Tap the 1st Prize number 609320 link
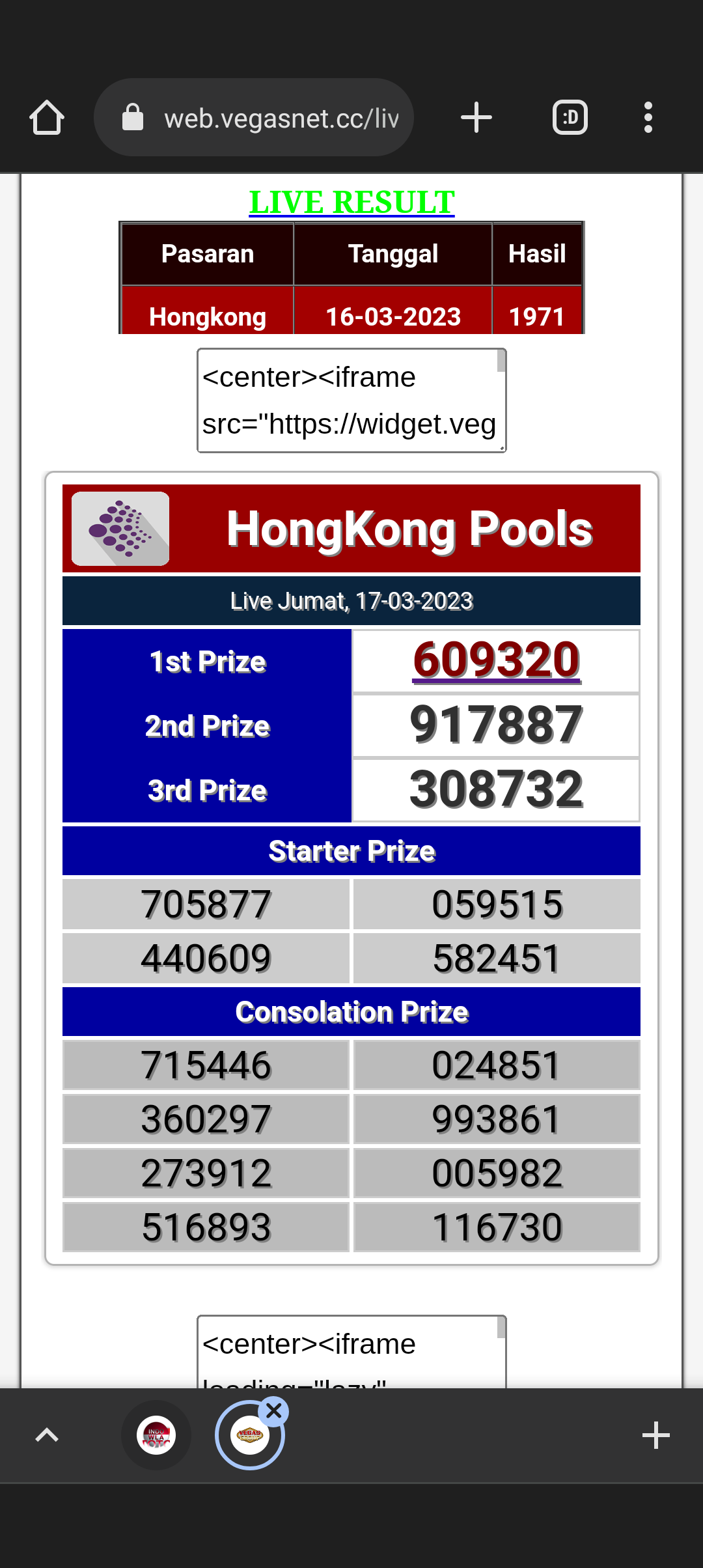The height and width of the screenshot is (1568, 703). pos(496,660)
